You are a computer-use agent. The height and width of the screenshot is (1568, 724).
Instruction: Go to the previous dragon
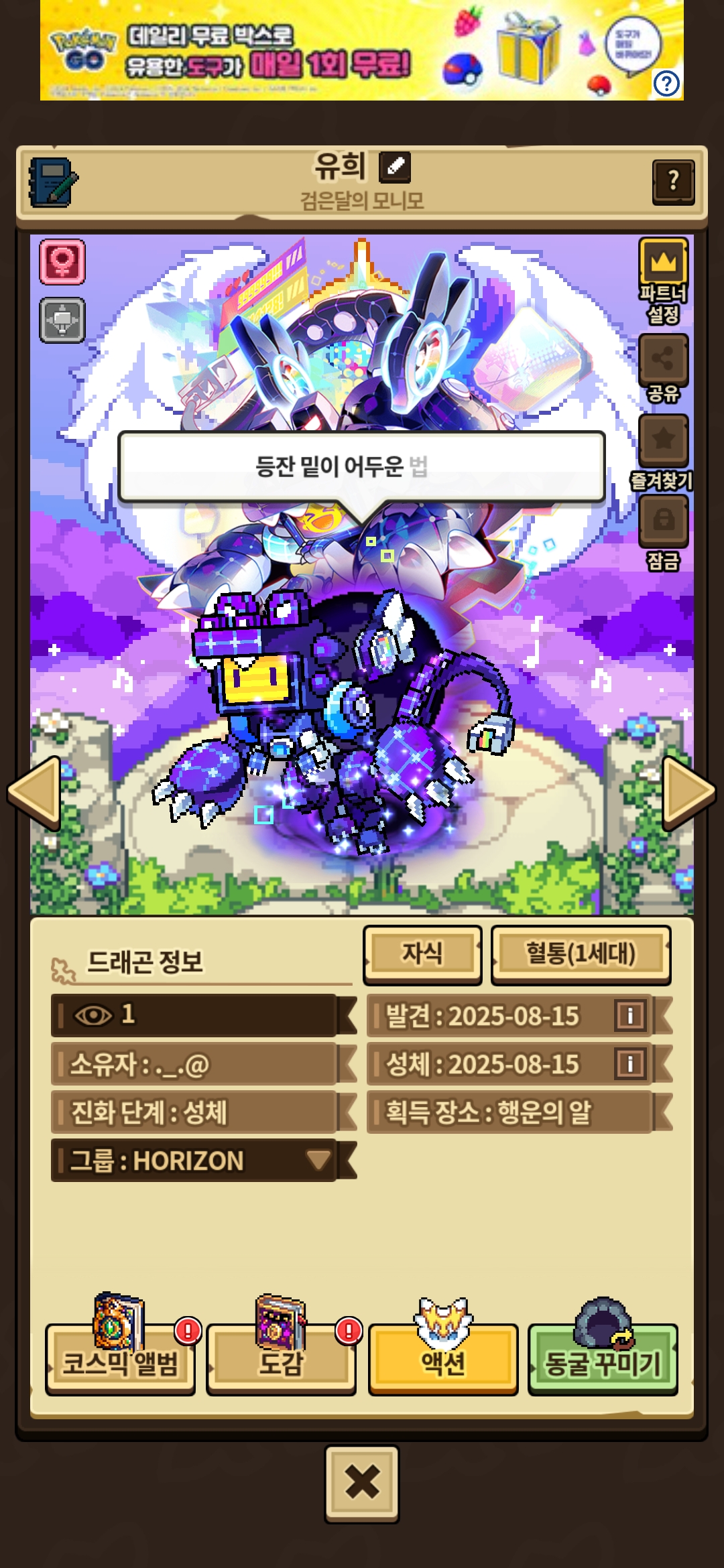[x=35, y=793]
